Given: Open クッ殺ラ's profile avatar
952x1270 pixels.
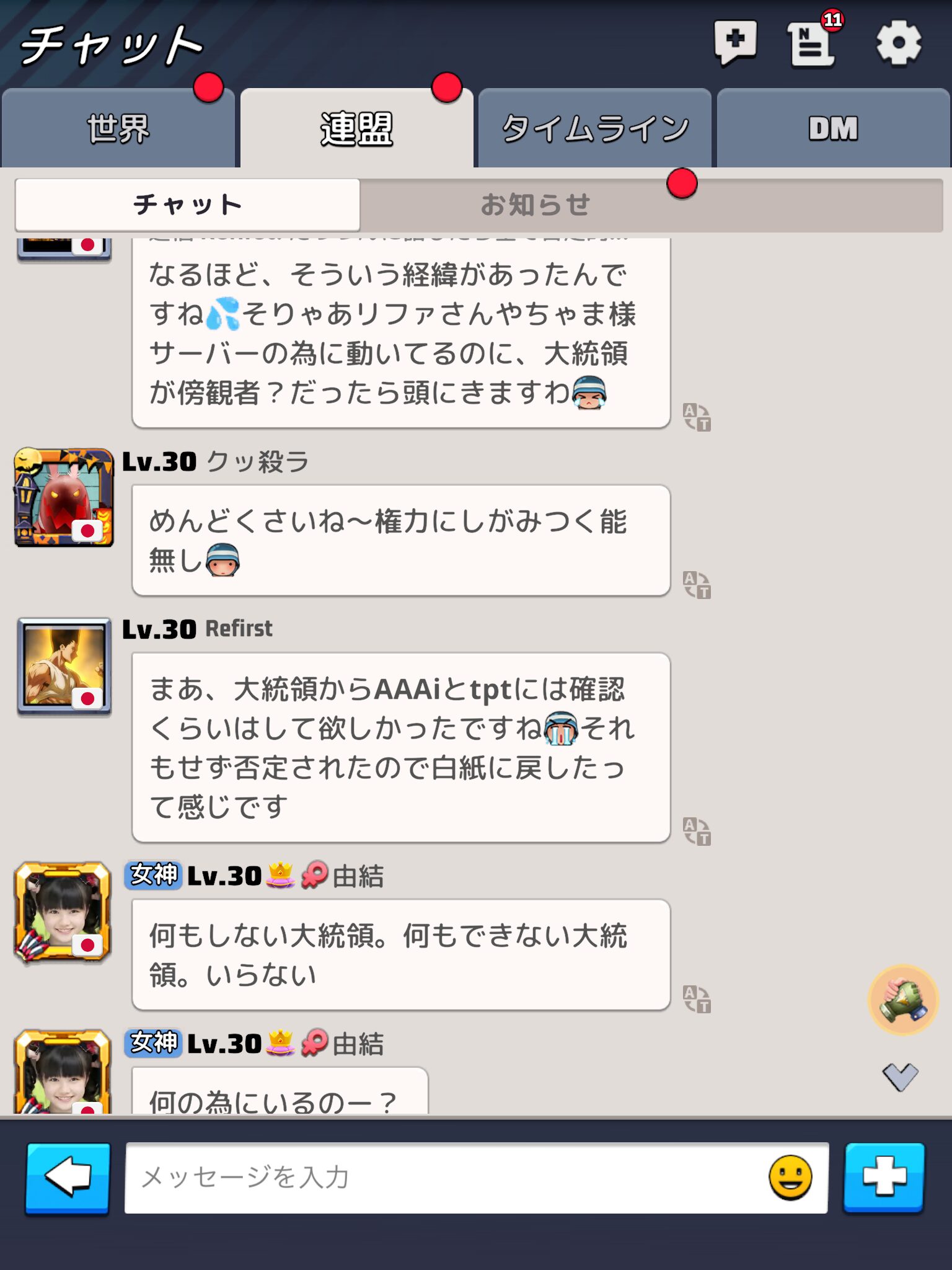Looking at the screenshot, I should [64, 497].
